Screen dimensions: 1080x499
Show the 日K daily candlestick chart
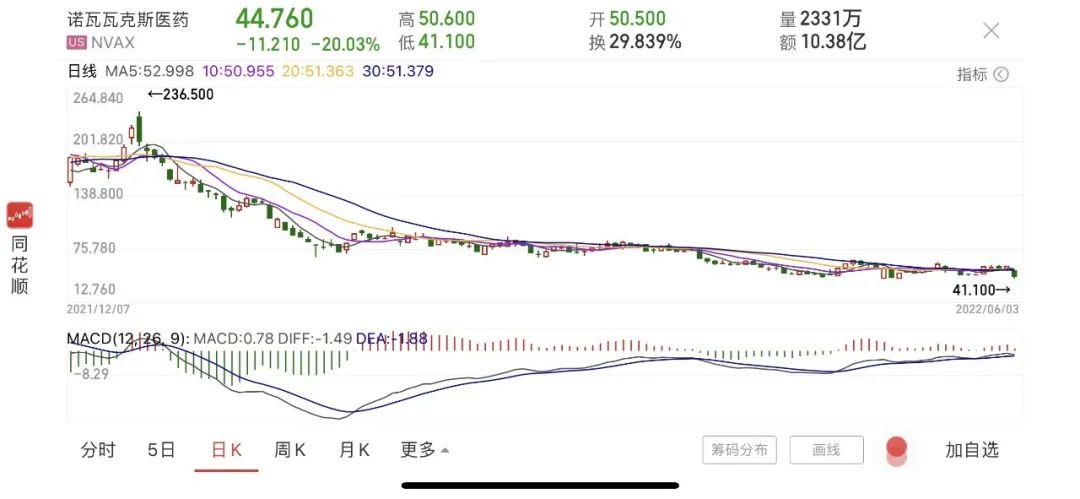point(226,450)
